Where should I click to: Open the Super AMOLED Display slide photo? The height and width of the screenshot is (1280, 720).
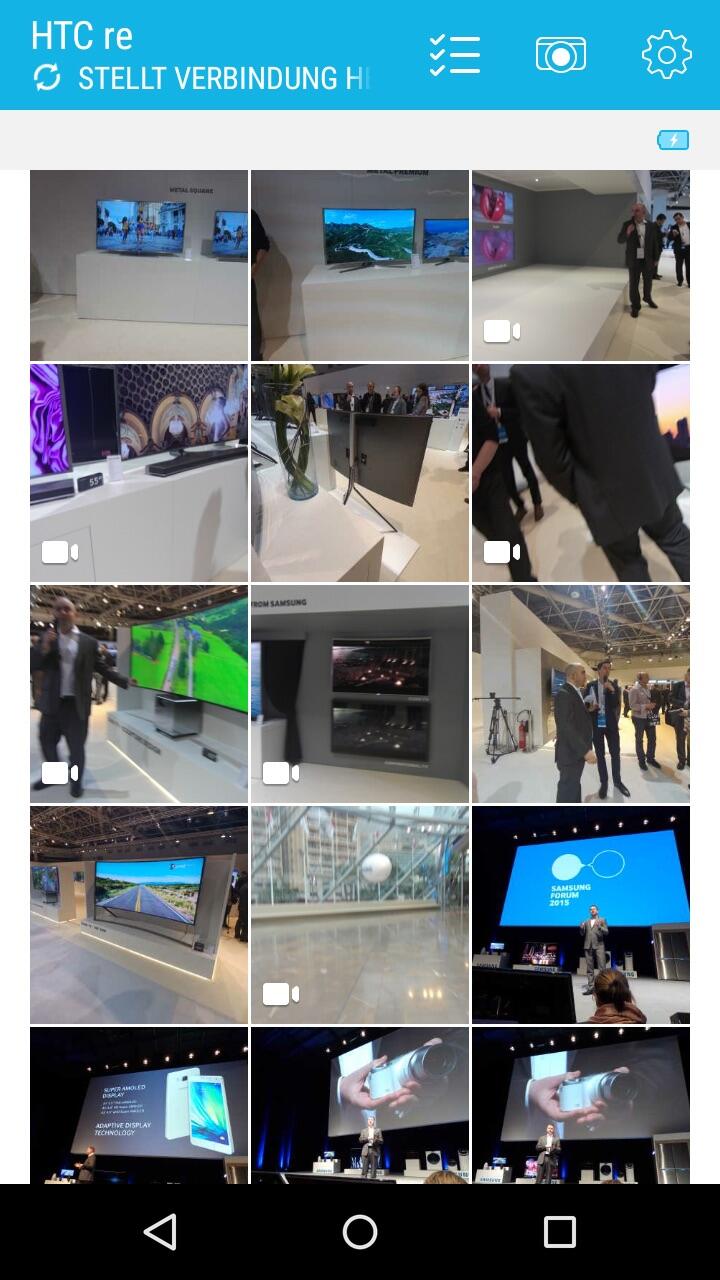coord(139,1106)
